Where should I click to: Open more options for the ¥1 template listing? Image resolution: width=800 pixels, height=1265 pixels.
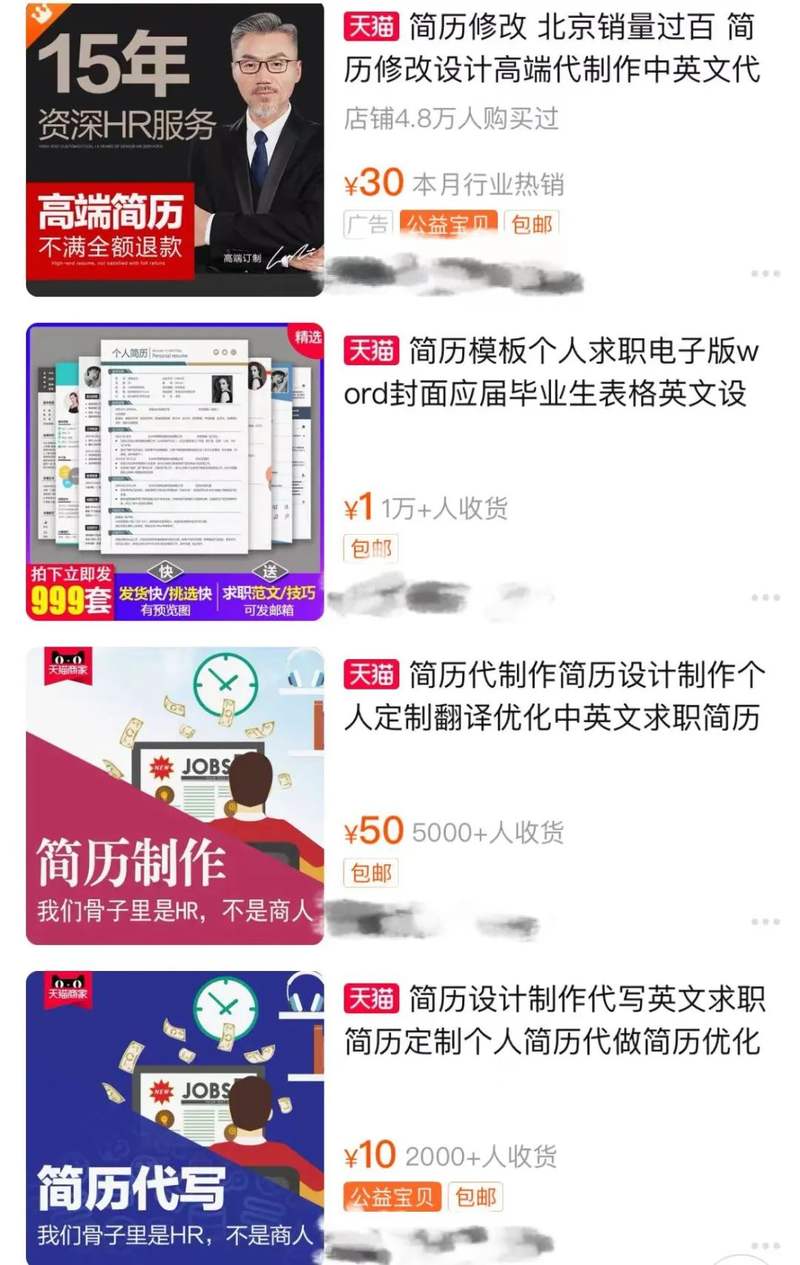coord(765,597)
